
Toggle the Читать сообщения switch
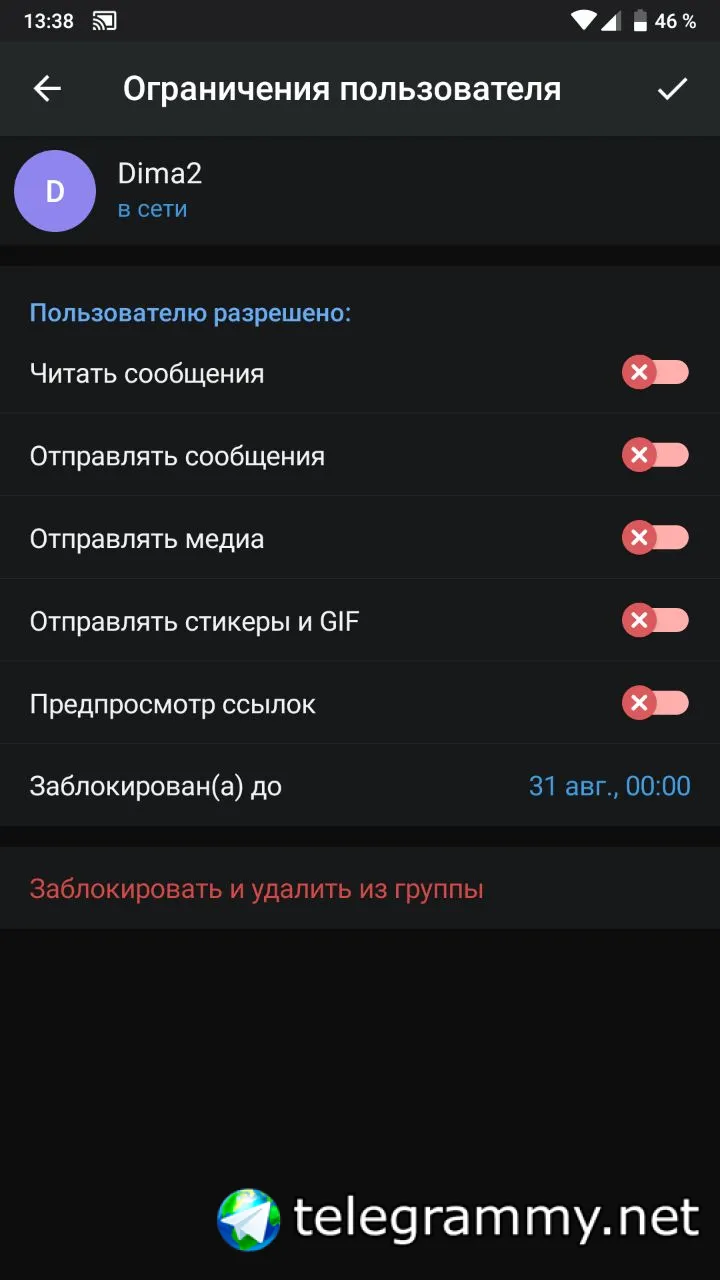pyautogui.click(x=655, y=373)
